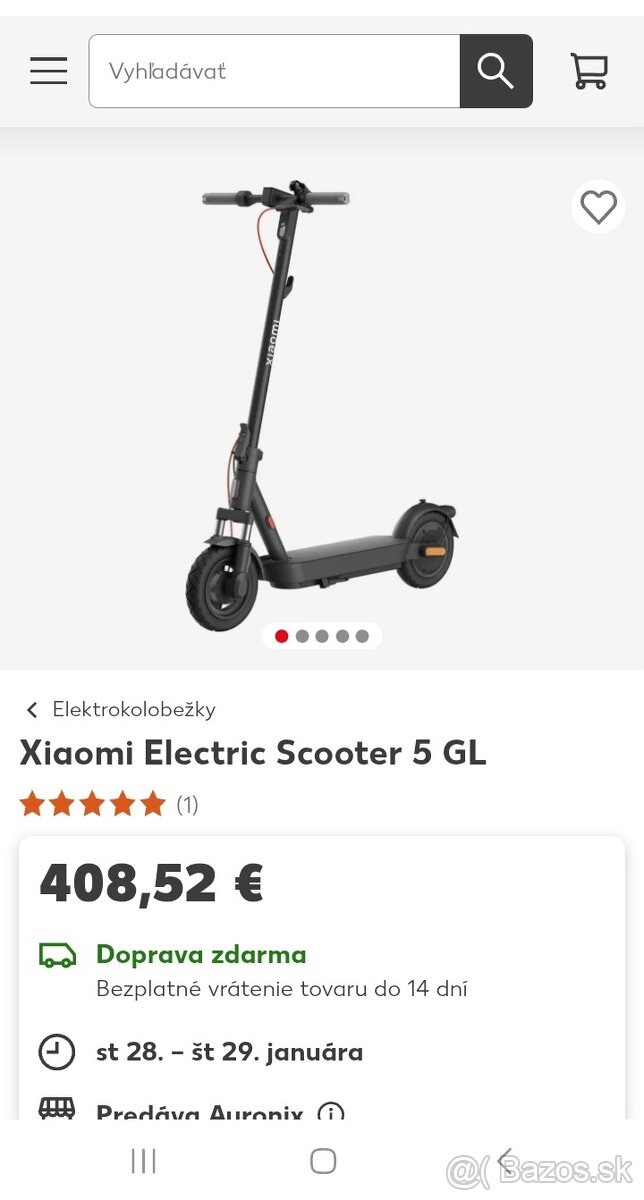
Task: Show seller info next to Predáva Auronix
Action: 330,1112
